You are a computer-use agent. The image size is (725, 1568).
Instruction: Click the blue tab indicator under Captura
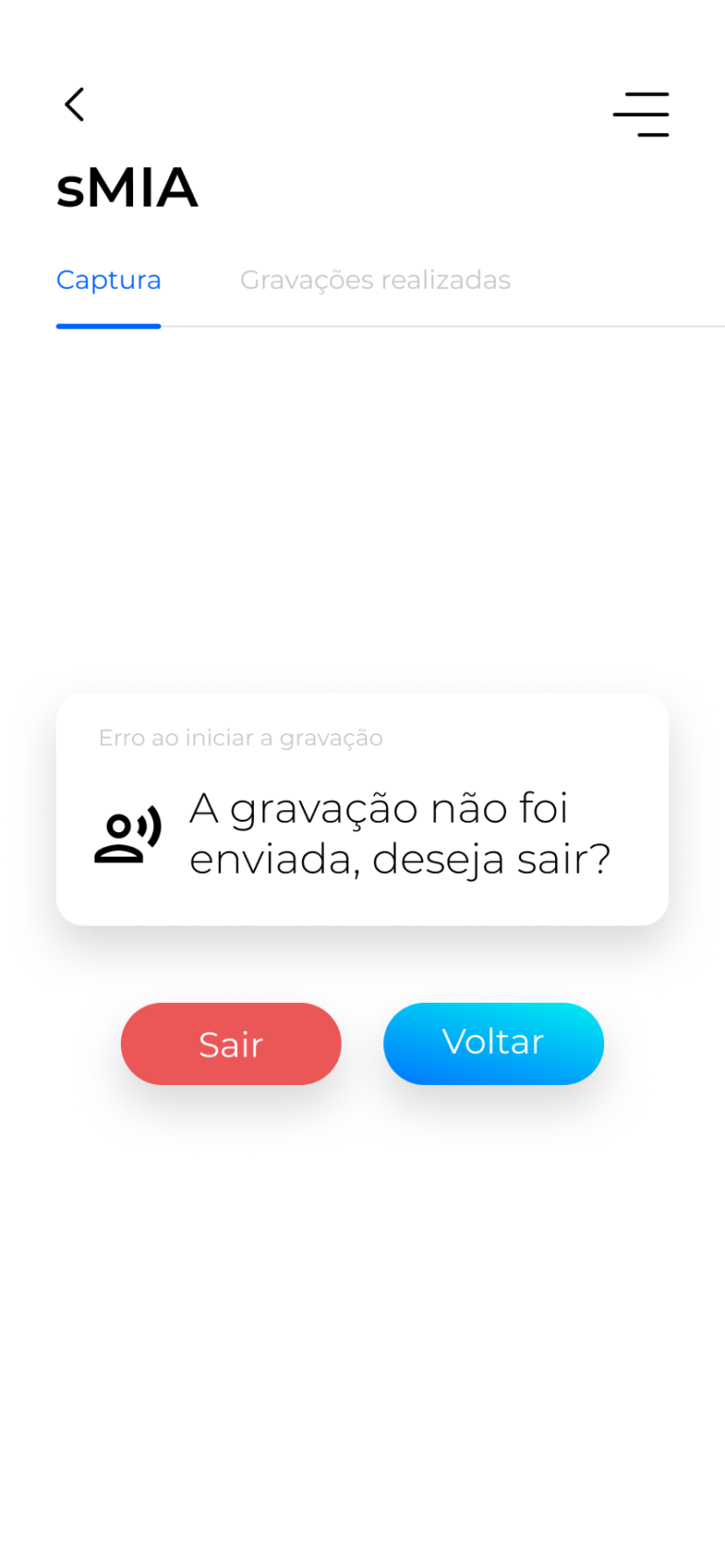[x=108, y=325]
